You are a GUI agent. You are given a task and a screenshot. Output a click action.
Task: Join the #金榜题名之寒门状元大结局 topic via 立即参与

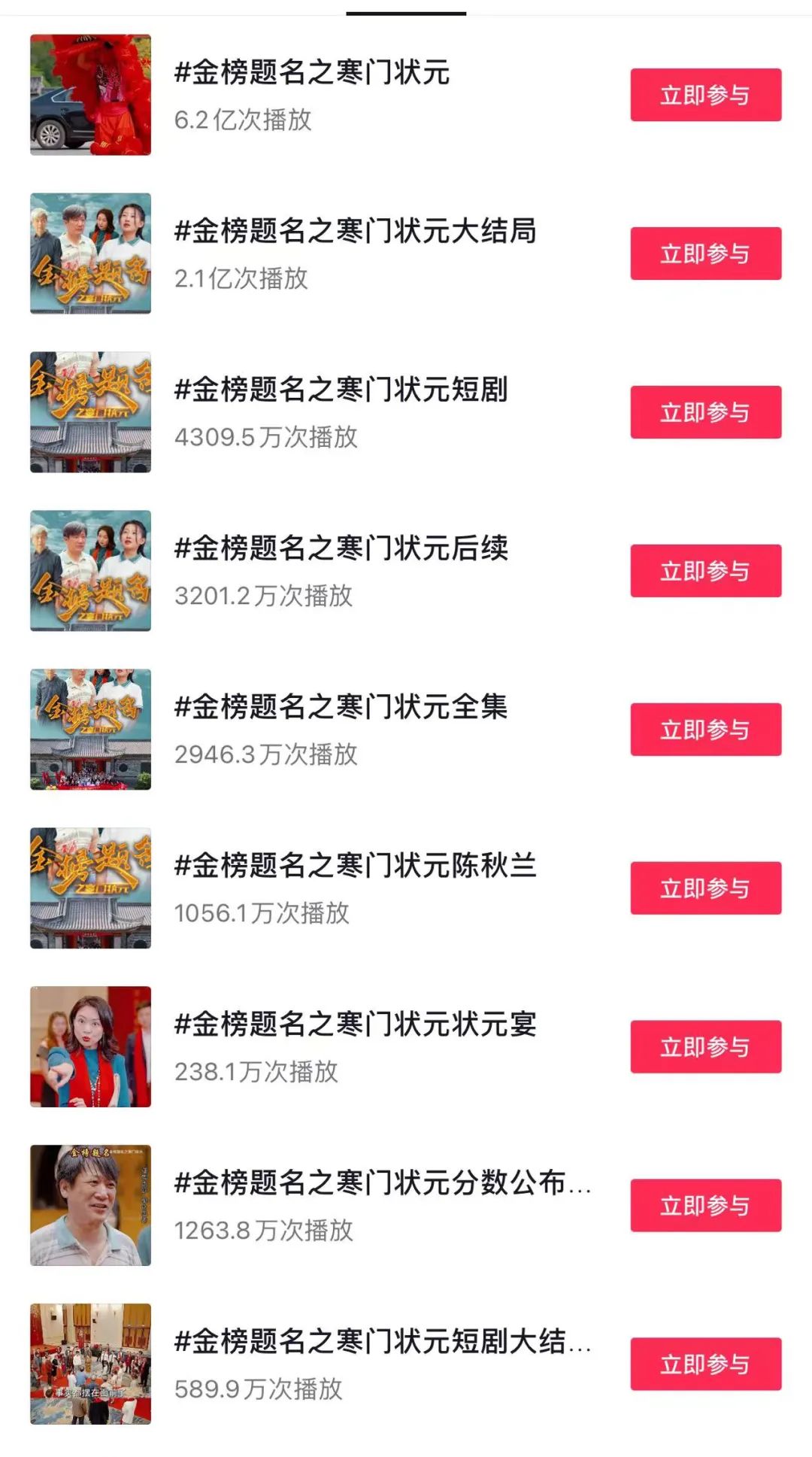[x=705, y=253]
